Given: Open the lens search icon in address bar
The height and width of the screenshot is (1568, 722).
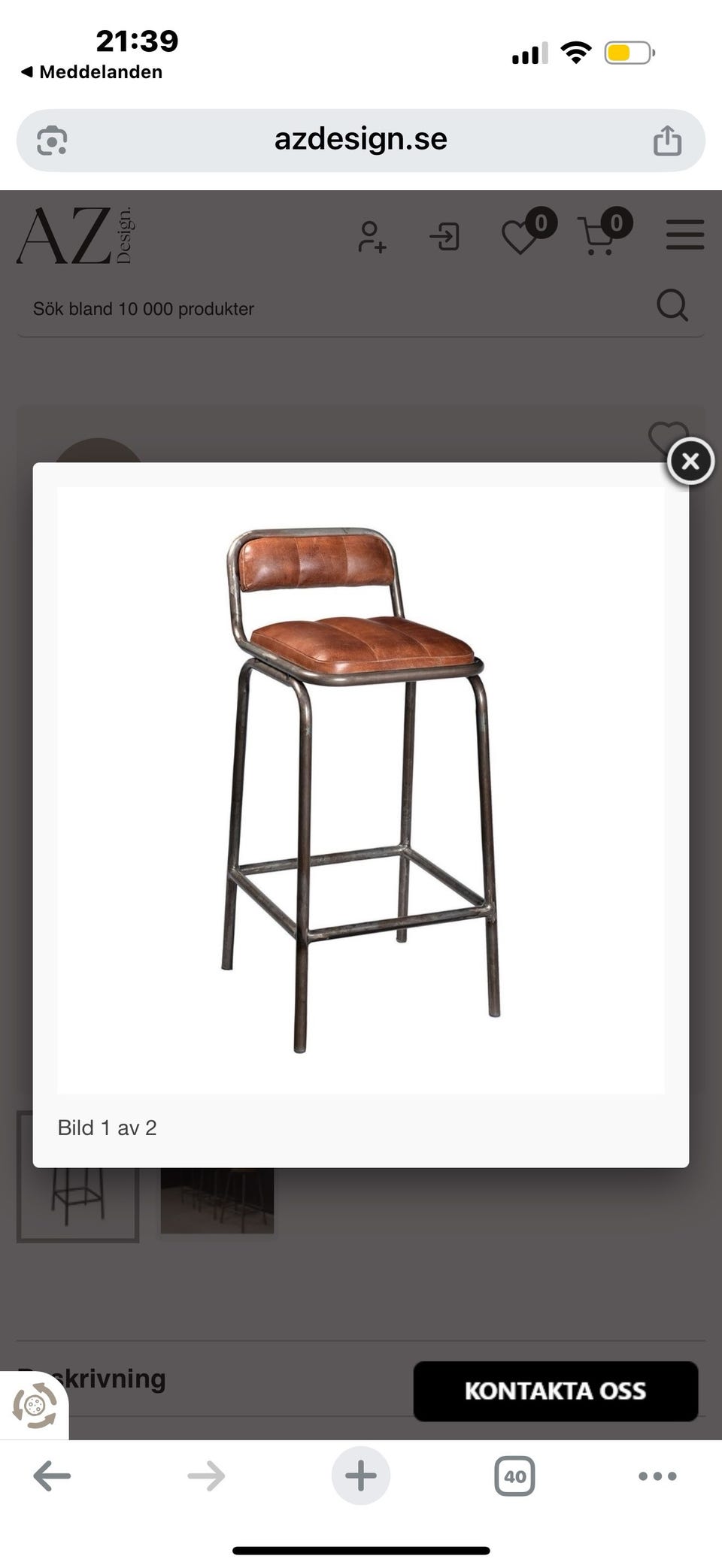Looking at the screenshot, I should (x=52, y=141).
